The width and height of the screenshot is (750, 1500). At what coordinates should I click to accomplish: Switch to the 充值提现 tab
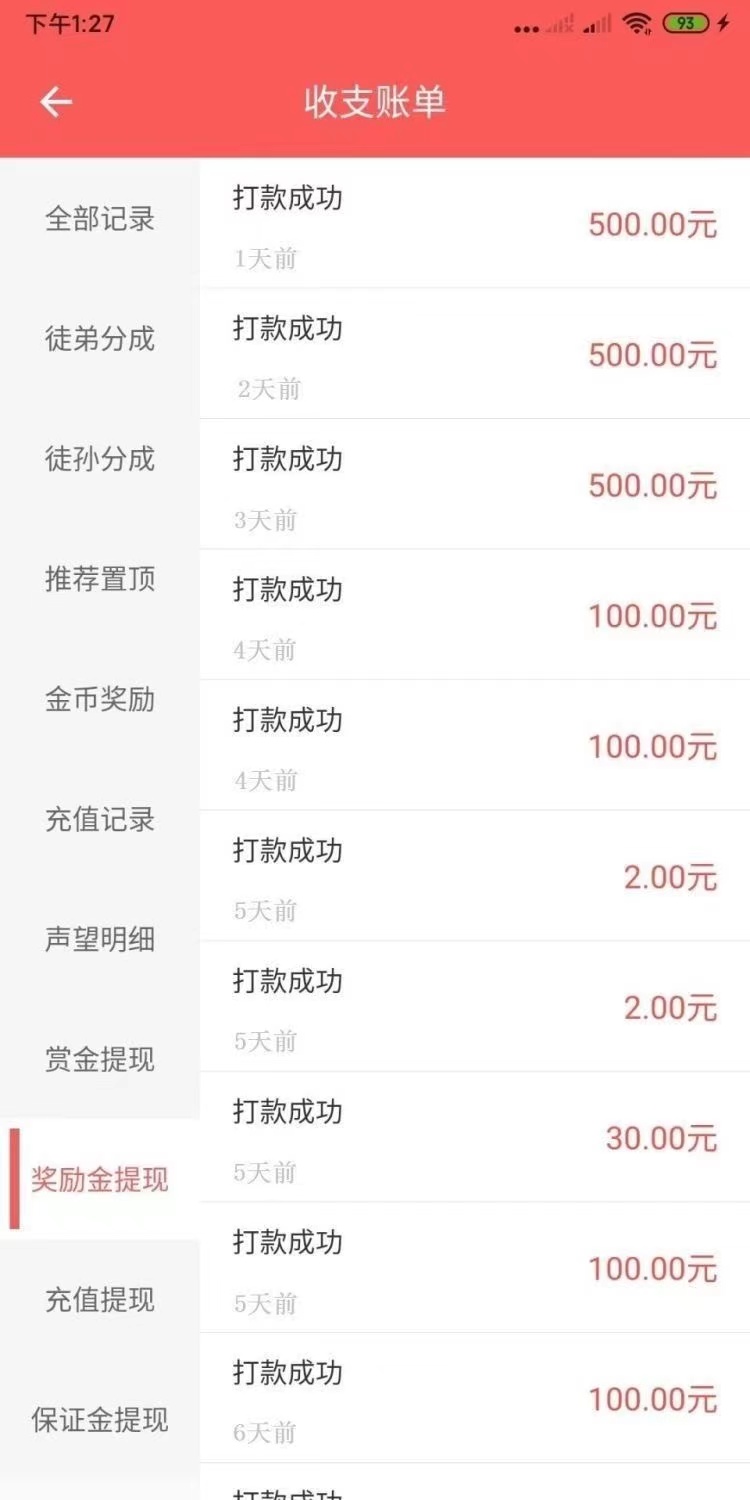coord(100,1299)
